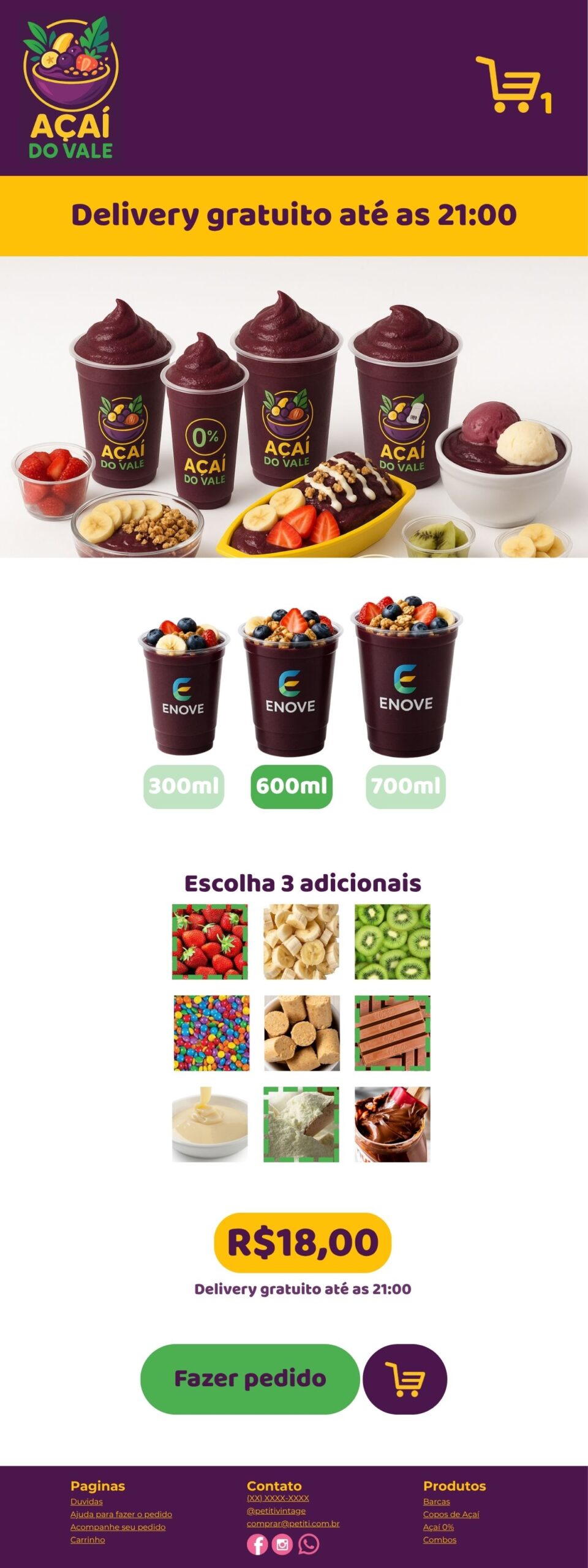The width and height of the screenshot is (588, 1568).
Task: Open the Acompanhe seu pedido link
Action: point(118,1527)
